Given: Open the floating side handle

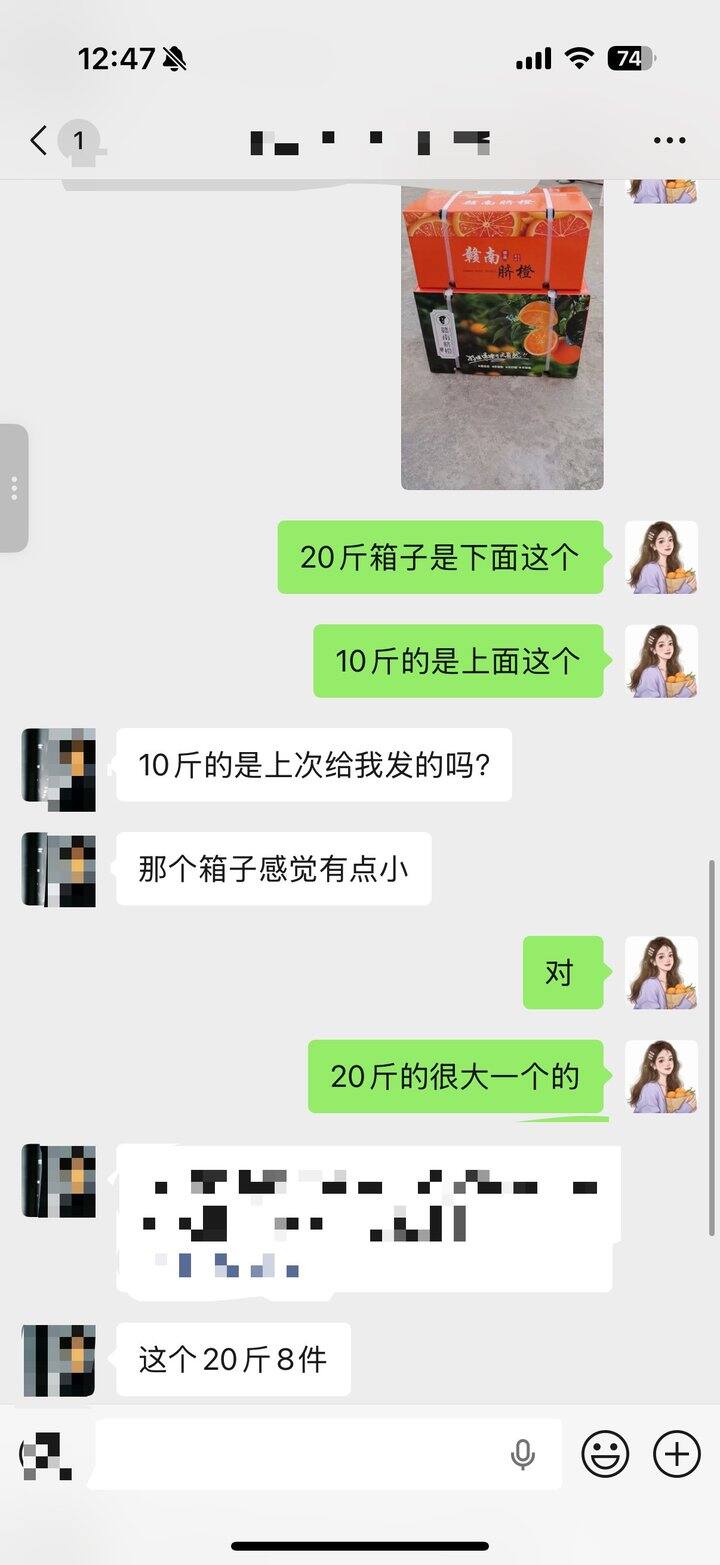Looking at the screenshot, I should (14, 488).
